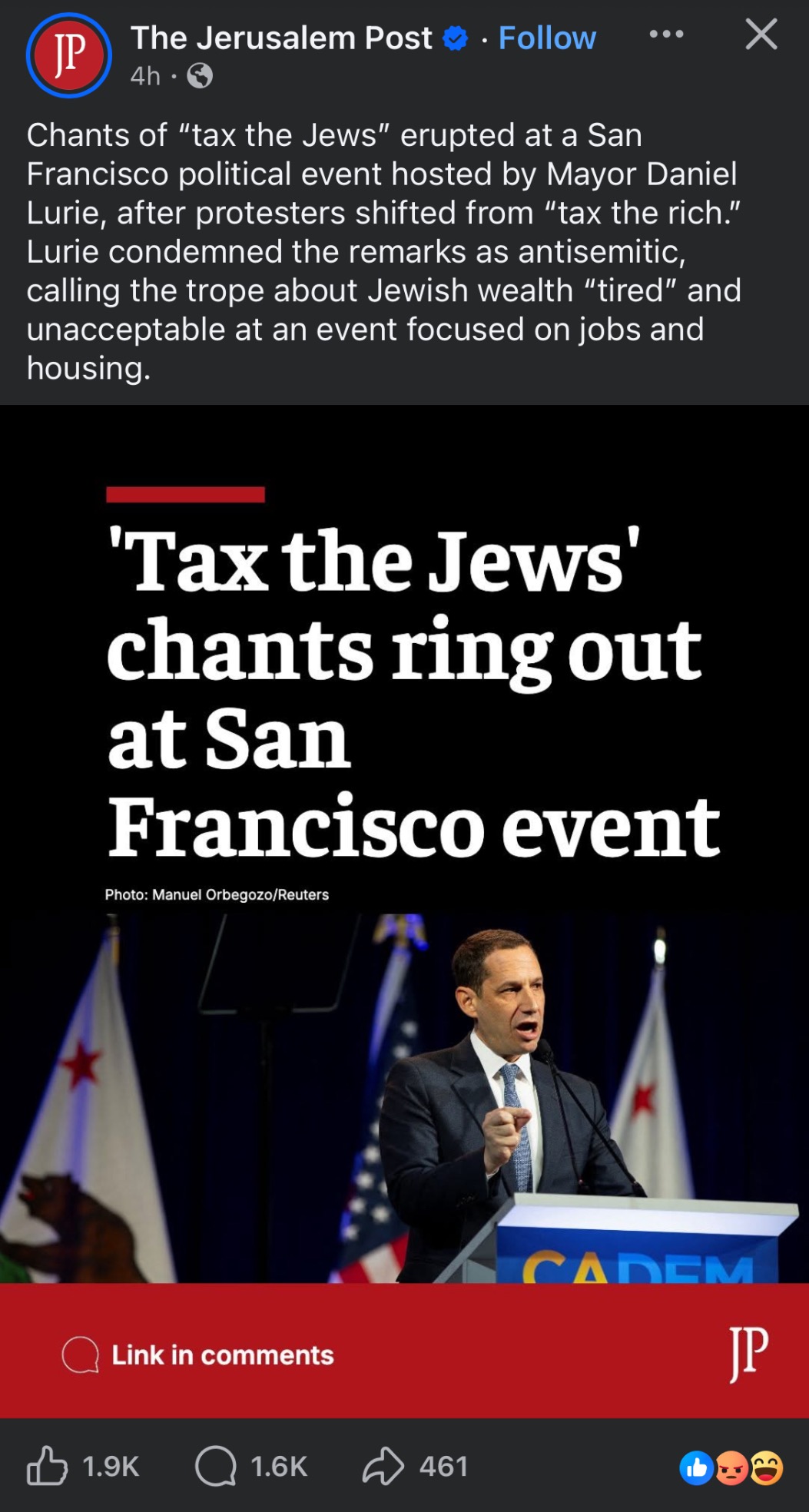Viewport: 809px width, 1512px height.
Task: Open the post's three-dot options menu
Action: [x=665, y=35]
